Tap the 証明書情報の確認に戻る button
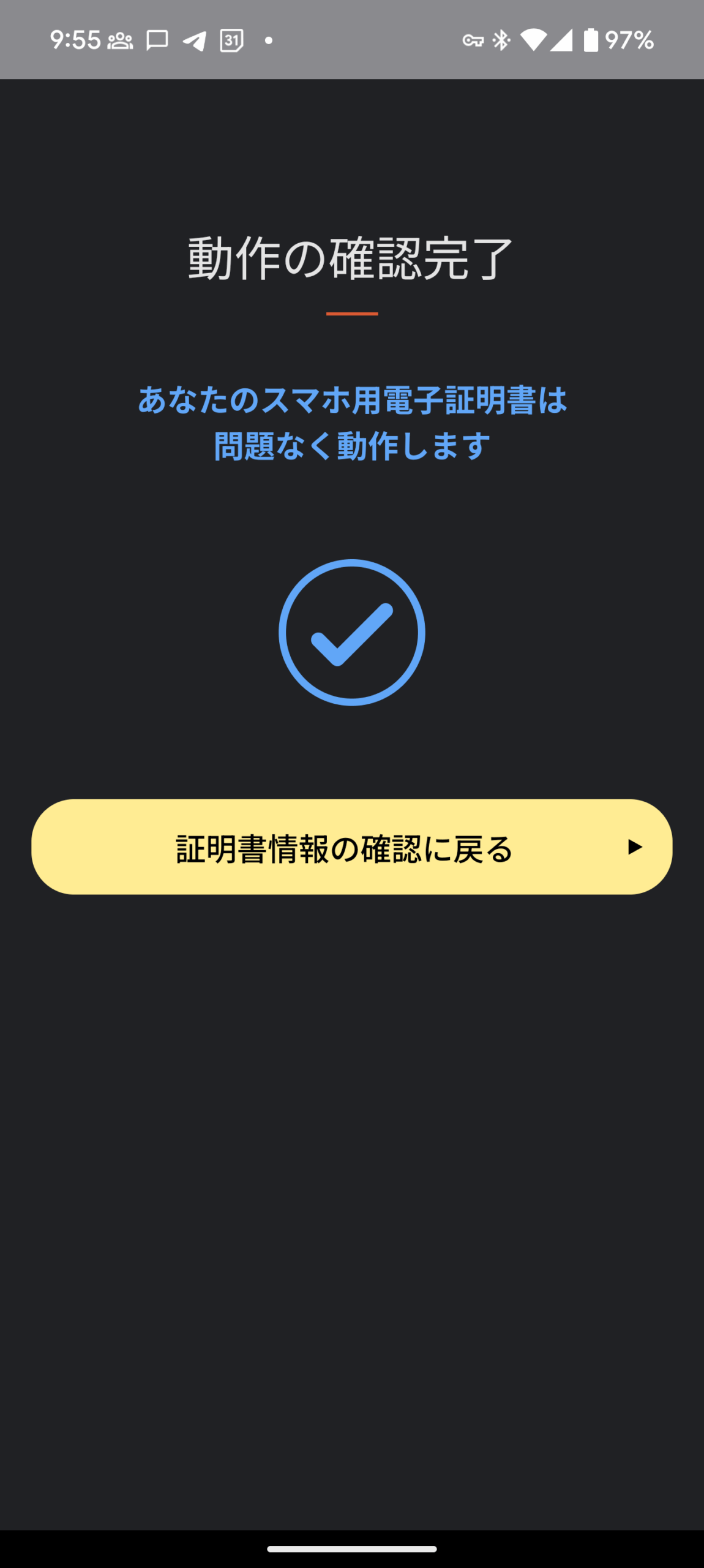704x1568 pixels. [x=351, y=847]
